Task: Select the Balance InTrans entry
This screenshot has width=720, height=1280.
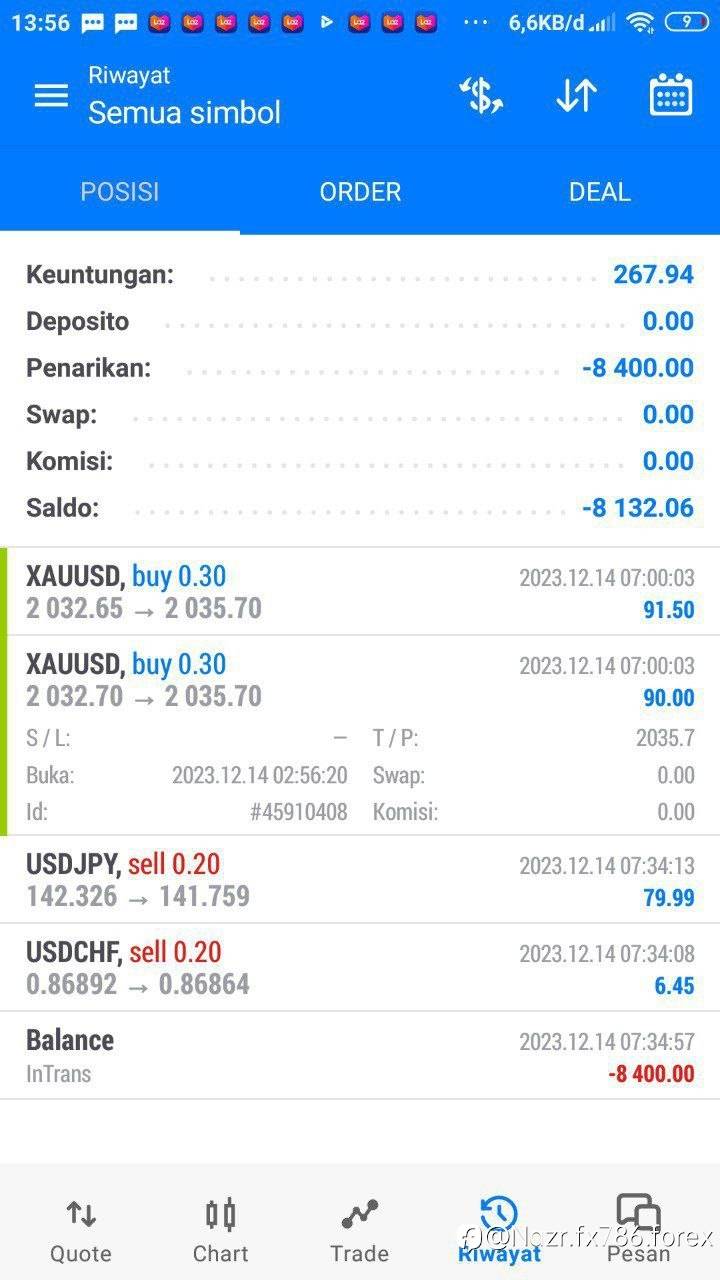Action: click(360, 1056)
